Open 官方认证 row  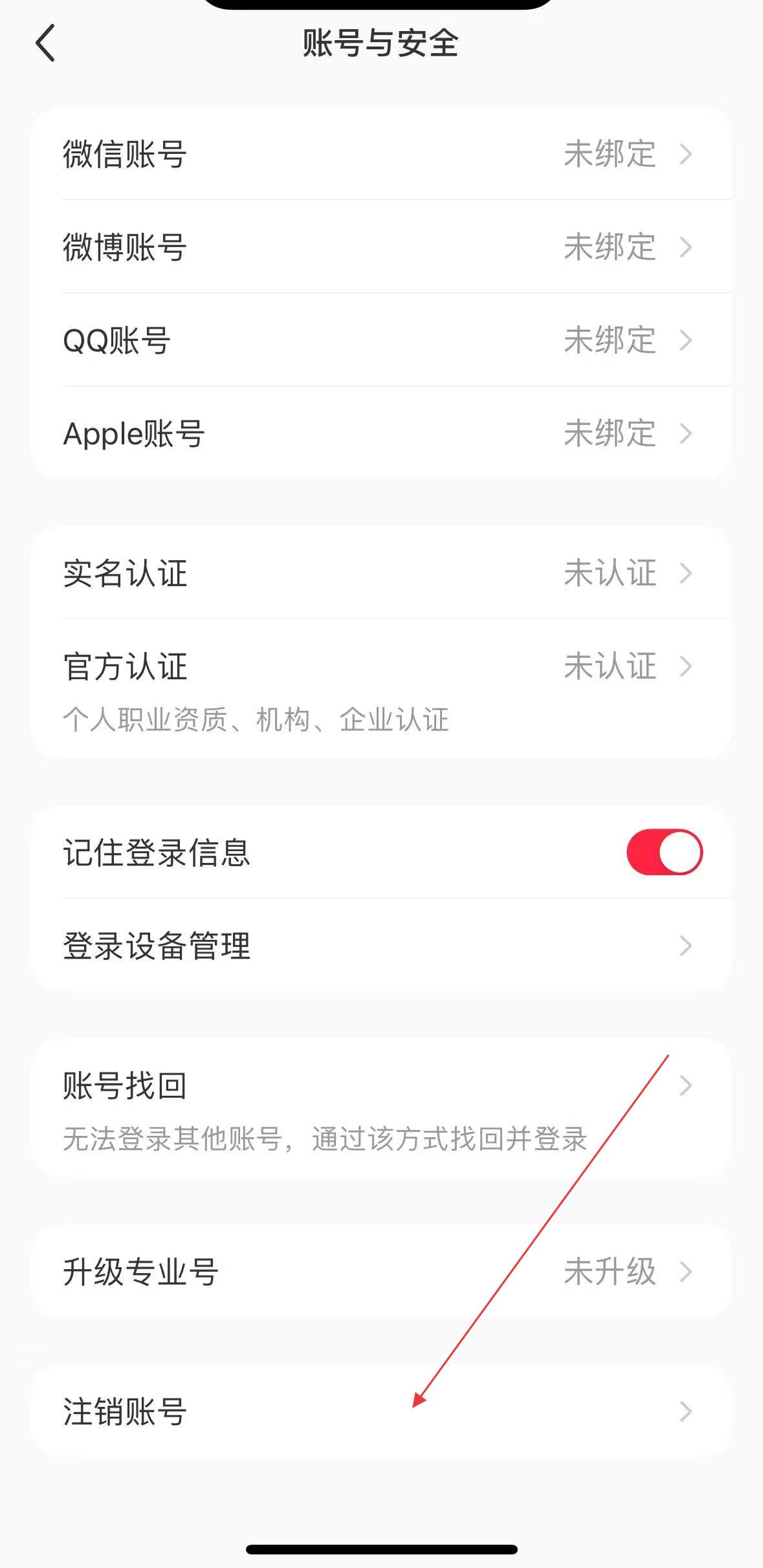pyautogui.click(x=381, y=689)
